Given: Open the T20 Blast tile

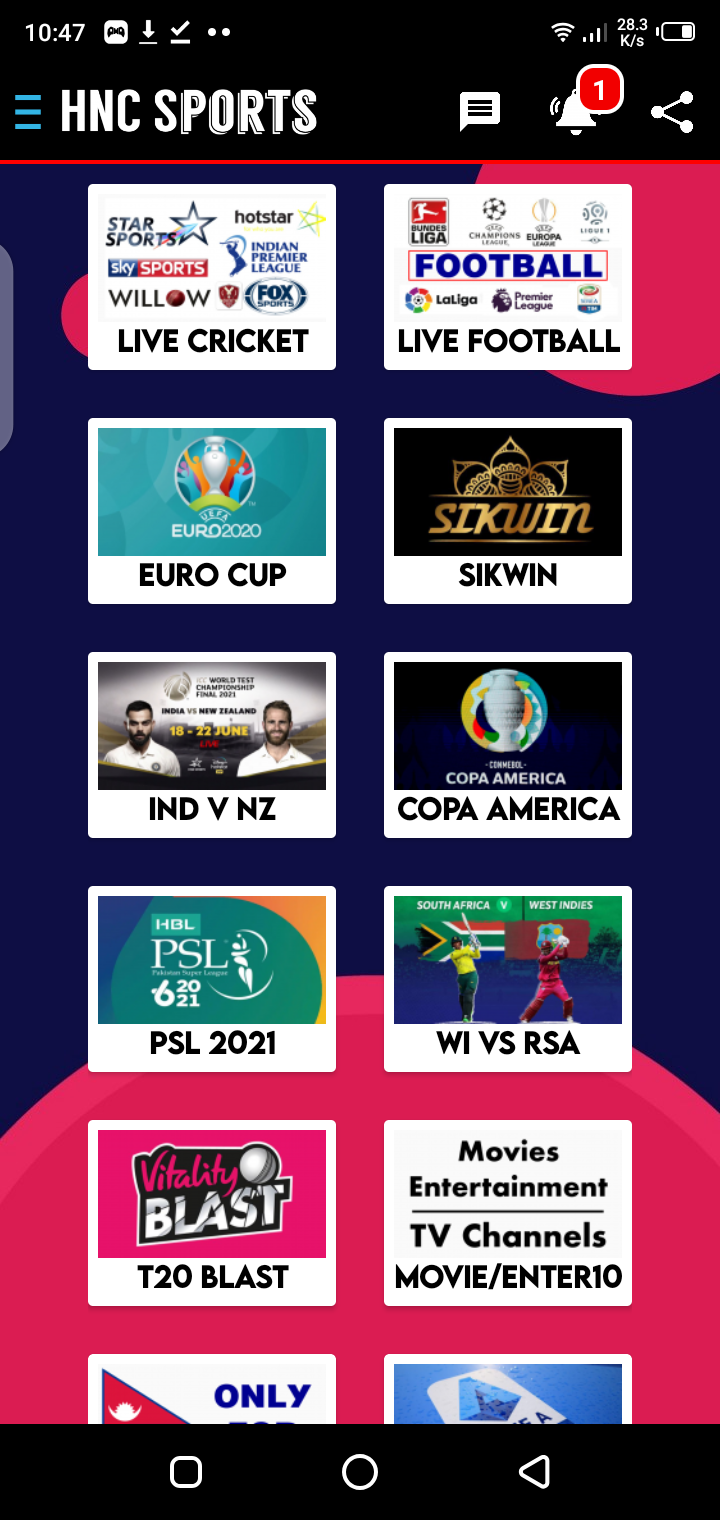Looking at the screenshot, I should pyautogui.click(x=212, y=1213).
